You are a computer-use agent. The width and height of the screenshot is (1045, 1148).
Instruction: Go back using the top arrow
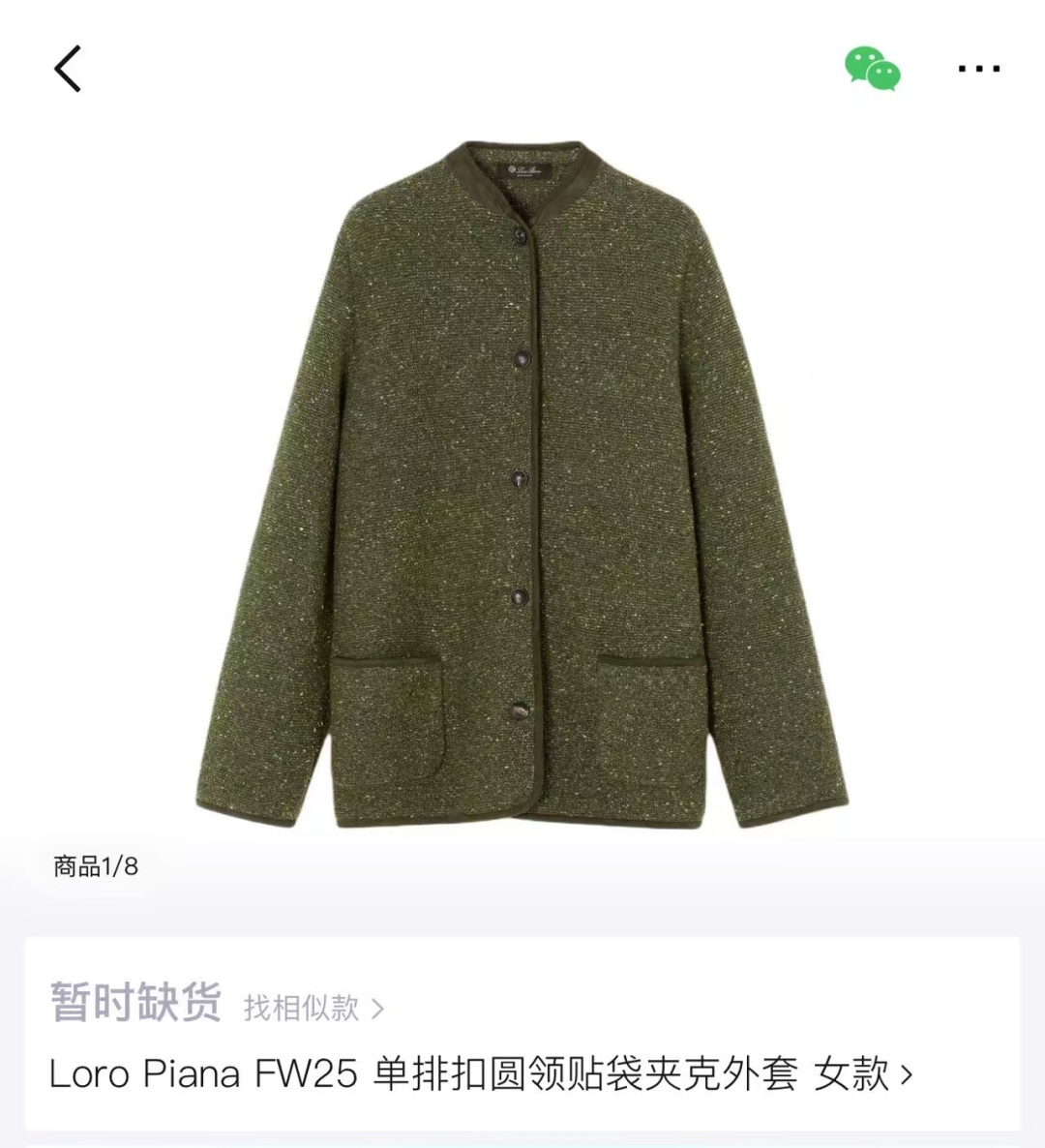coord(68,70)
